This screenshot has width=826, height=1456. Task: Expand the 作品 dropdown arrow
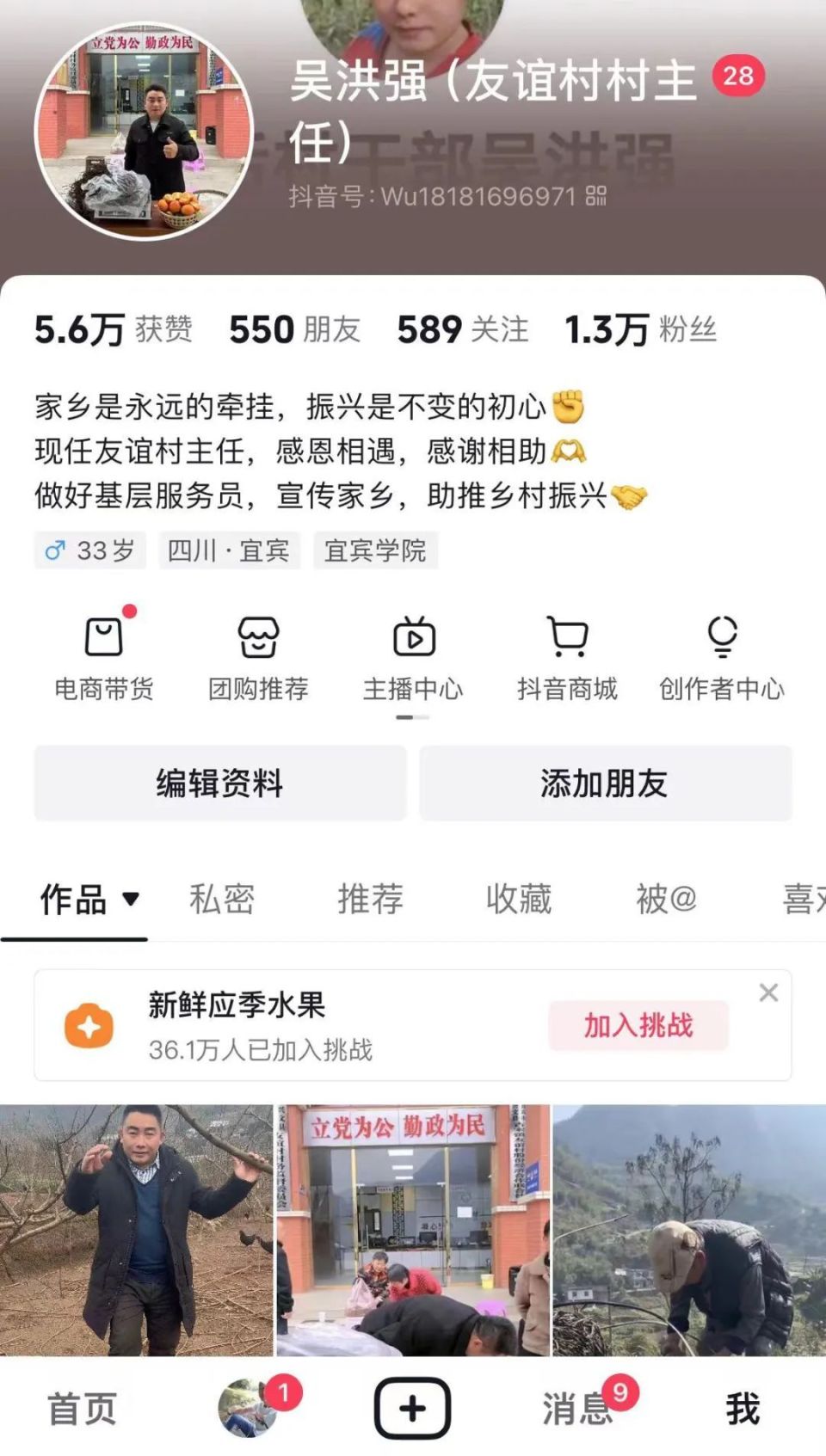[131, 901]
